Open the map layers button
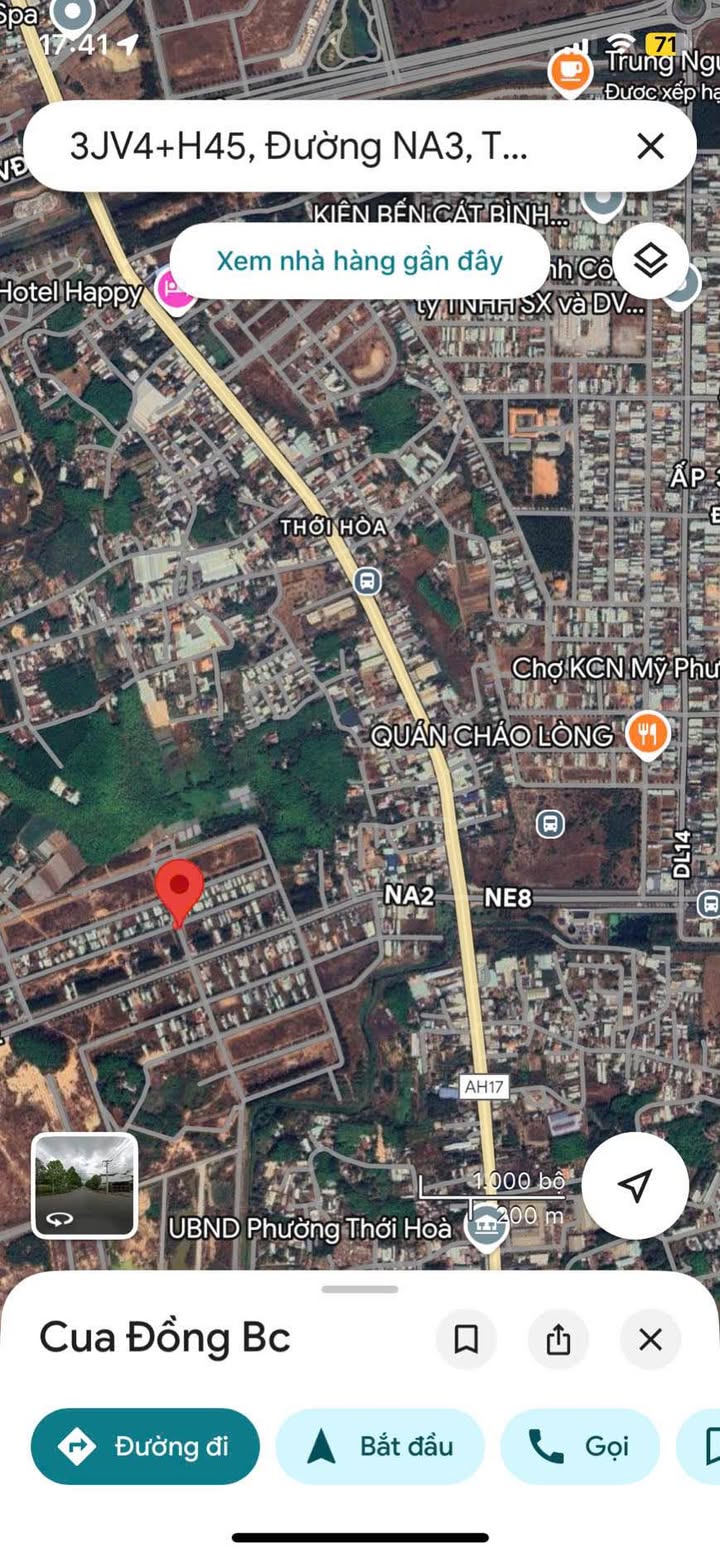This screenshot has height=1558, width=720. pos(650,262)
